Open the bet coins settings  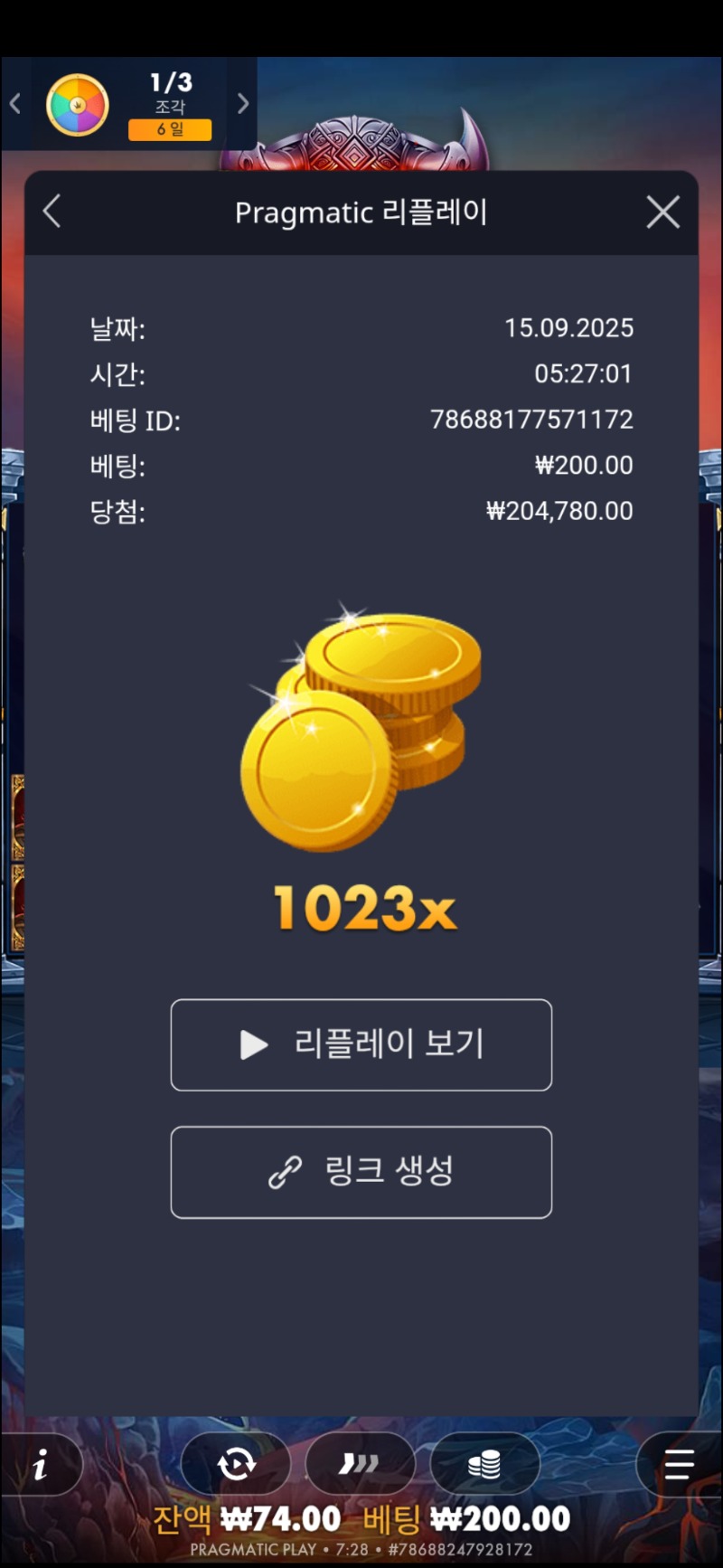click(484, 1463)
